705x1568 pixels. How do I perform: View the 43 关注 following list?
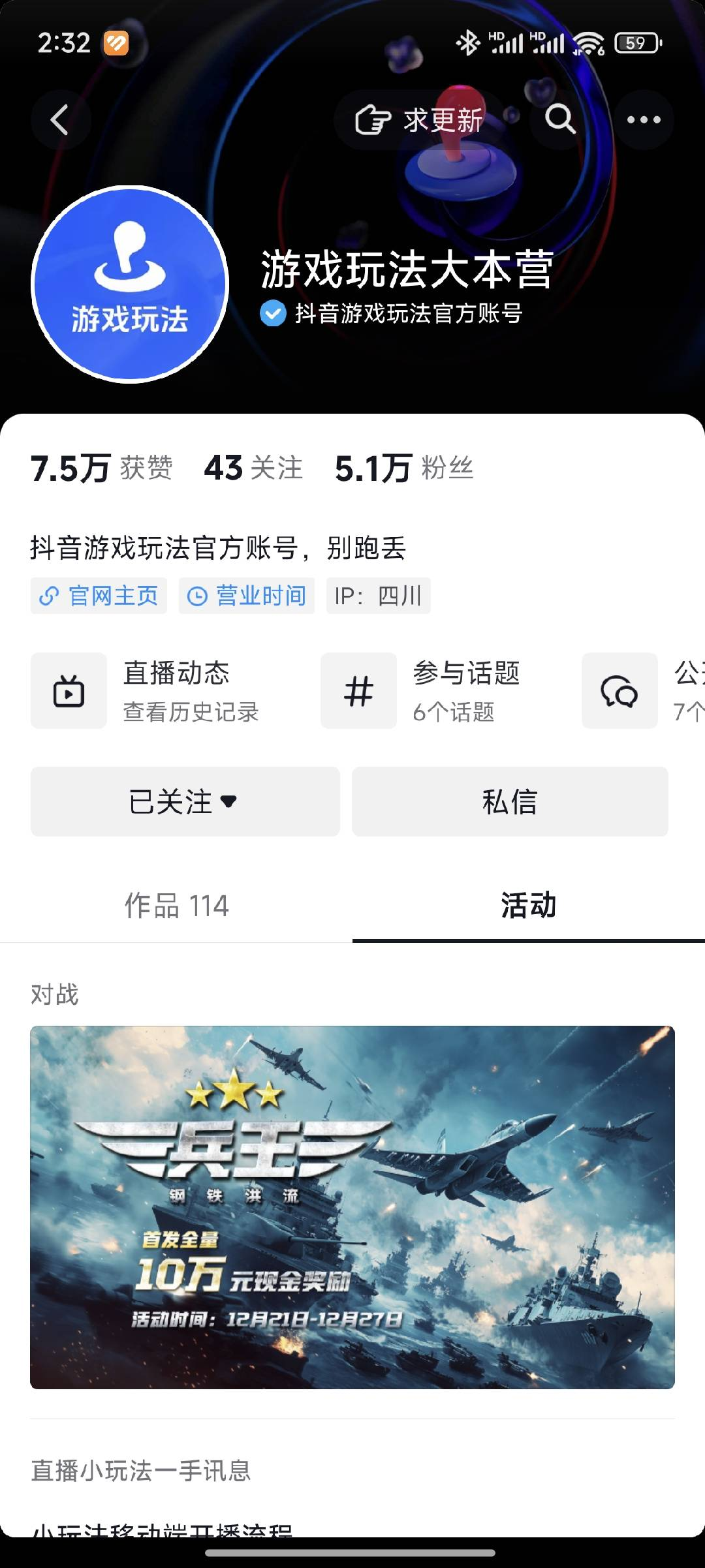253,469
